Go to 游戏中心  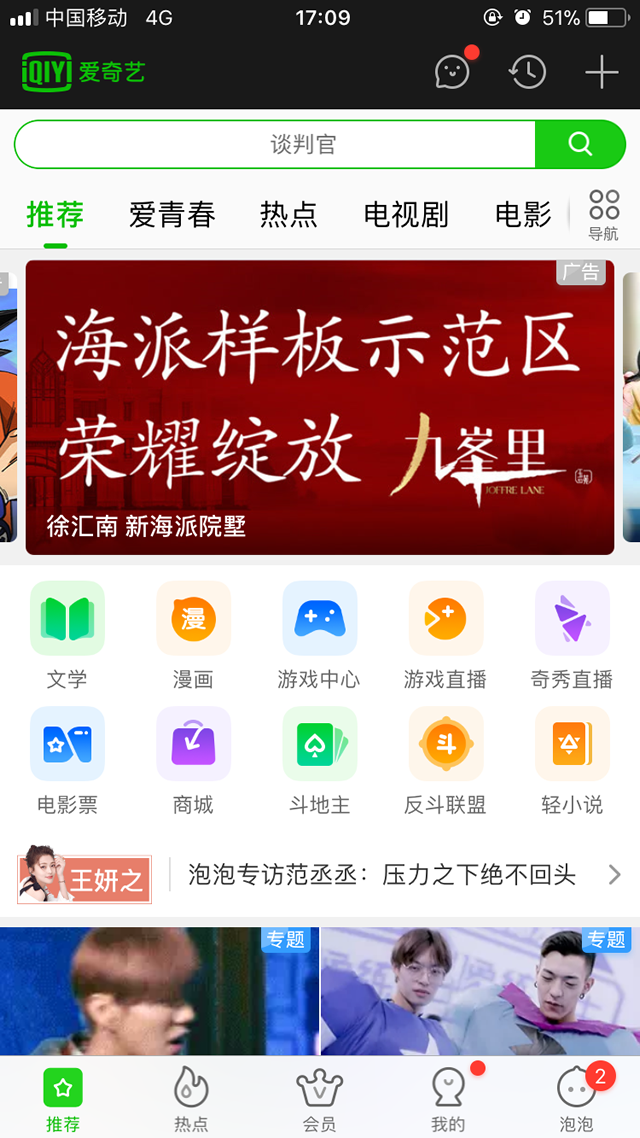click(319, 635)
